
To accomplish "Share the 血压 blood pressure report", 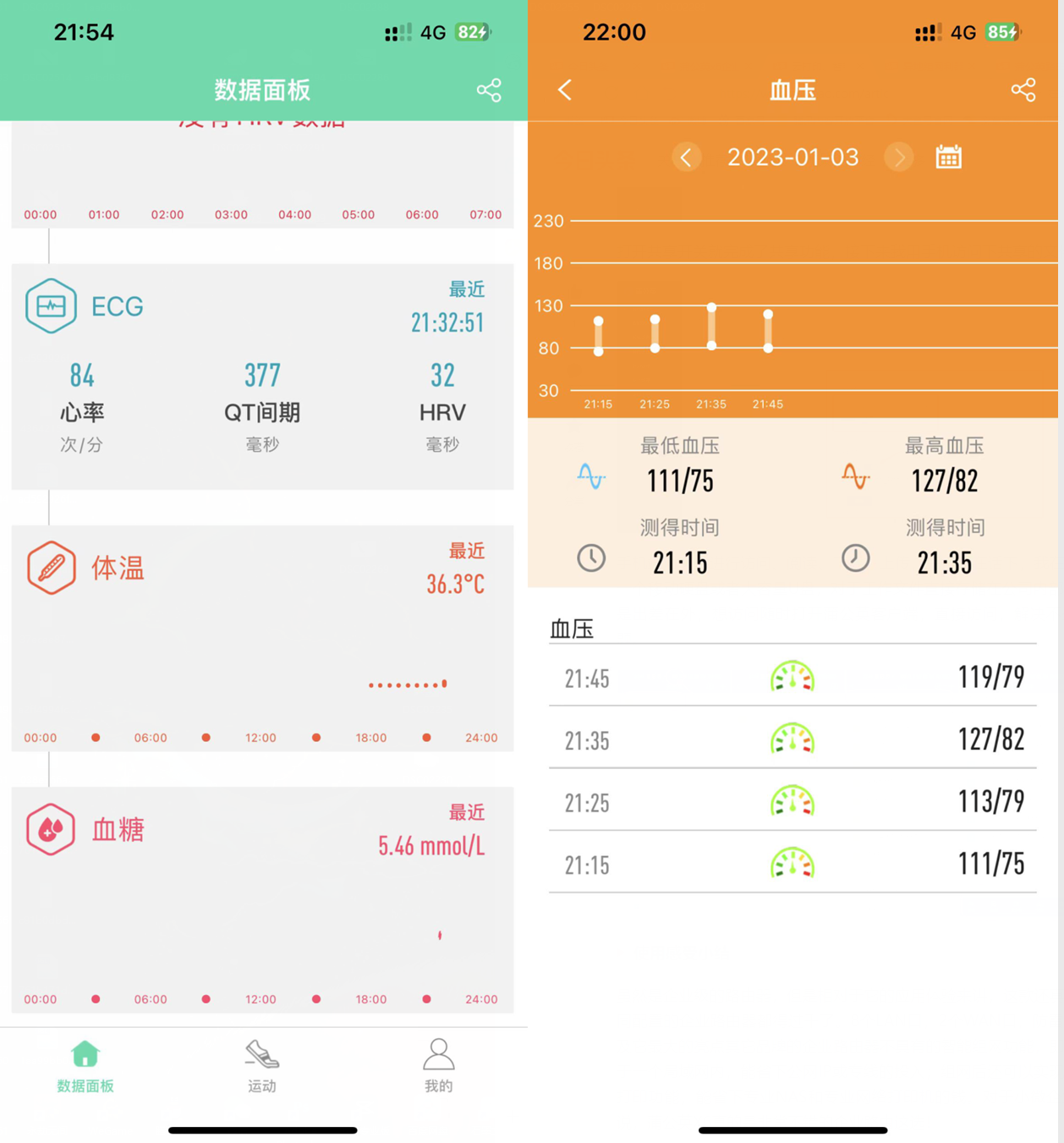I will [1023, 90].
